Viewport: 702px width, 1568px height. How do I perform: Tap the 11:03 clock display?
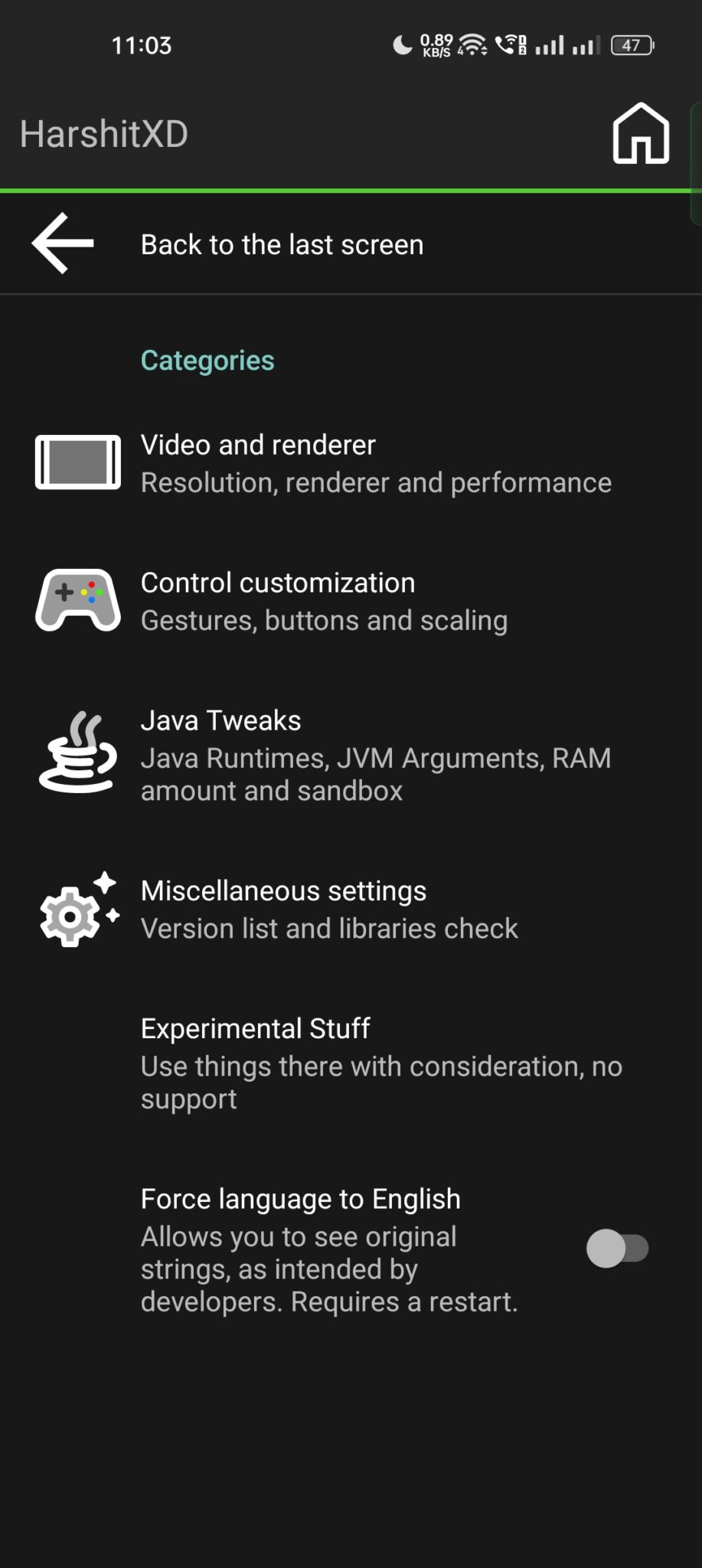pos(142,44)
